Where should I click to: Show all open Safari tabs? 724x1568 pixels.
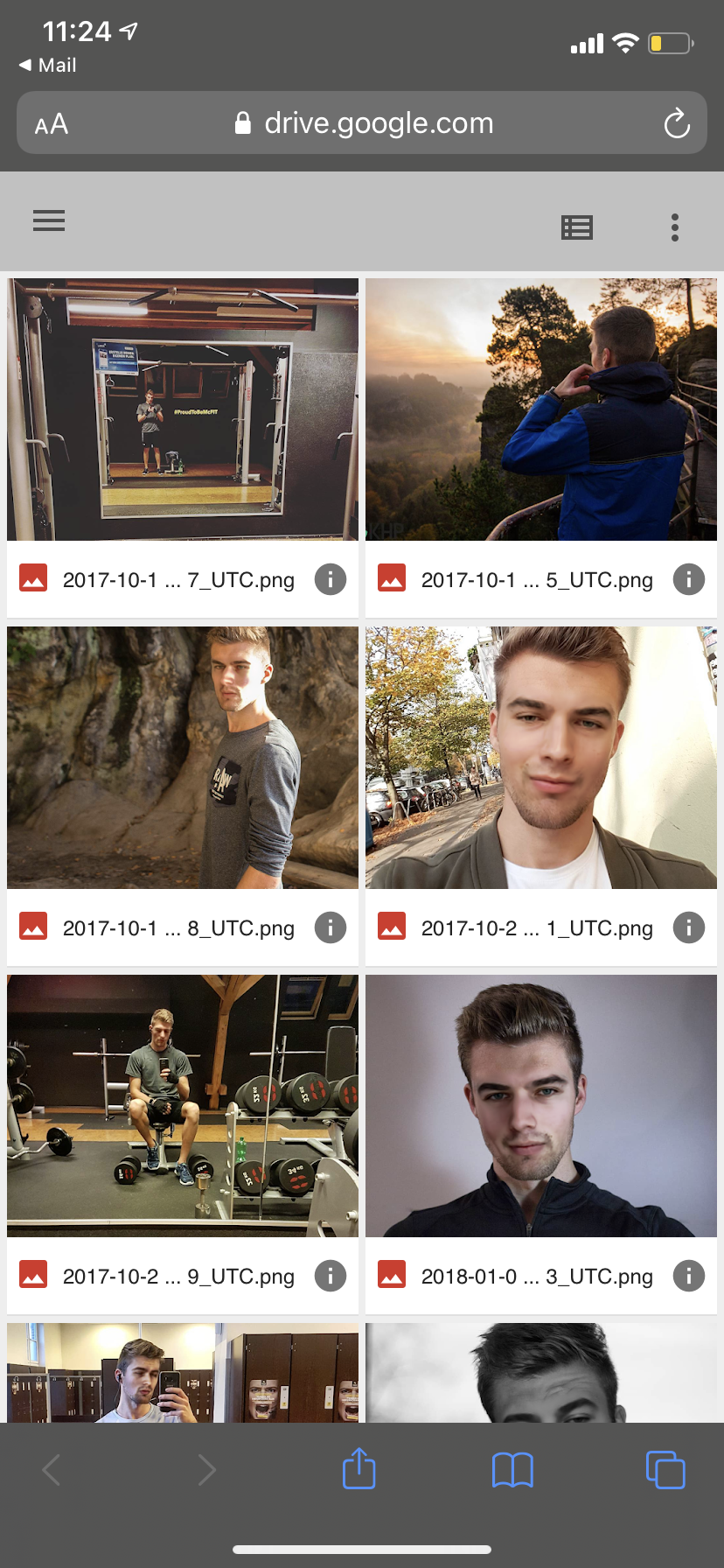665,1469
